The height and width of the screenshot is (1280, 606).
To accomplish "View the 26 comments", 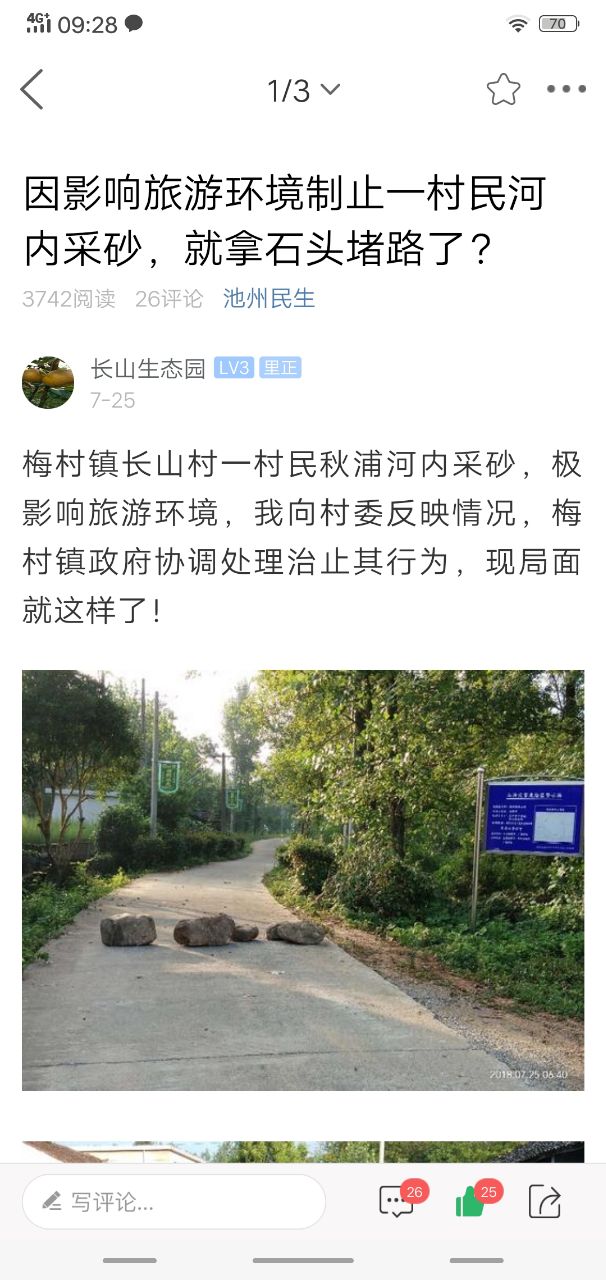I will tap(397, 1201).
